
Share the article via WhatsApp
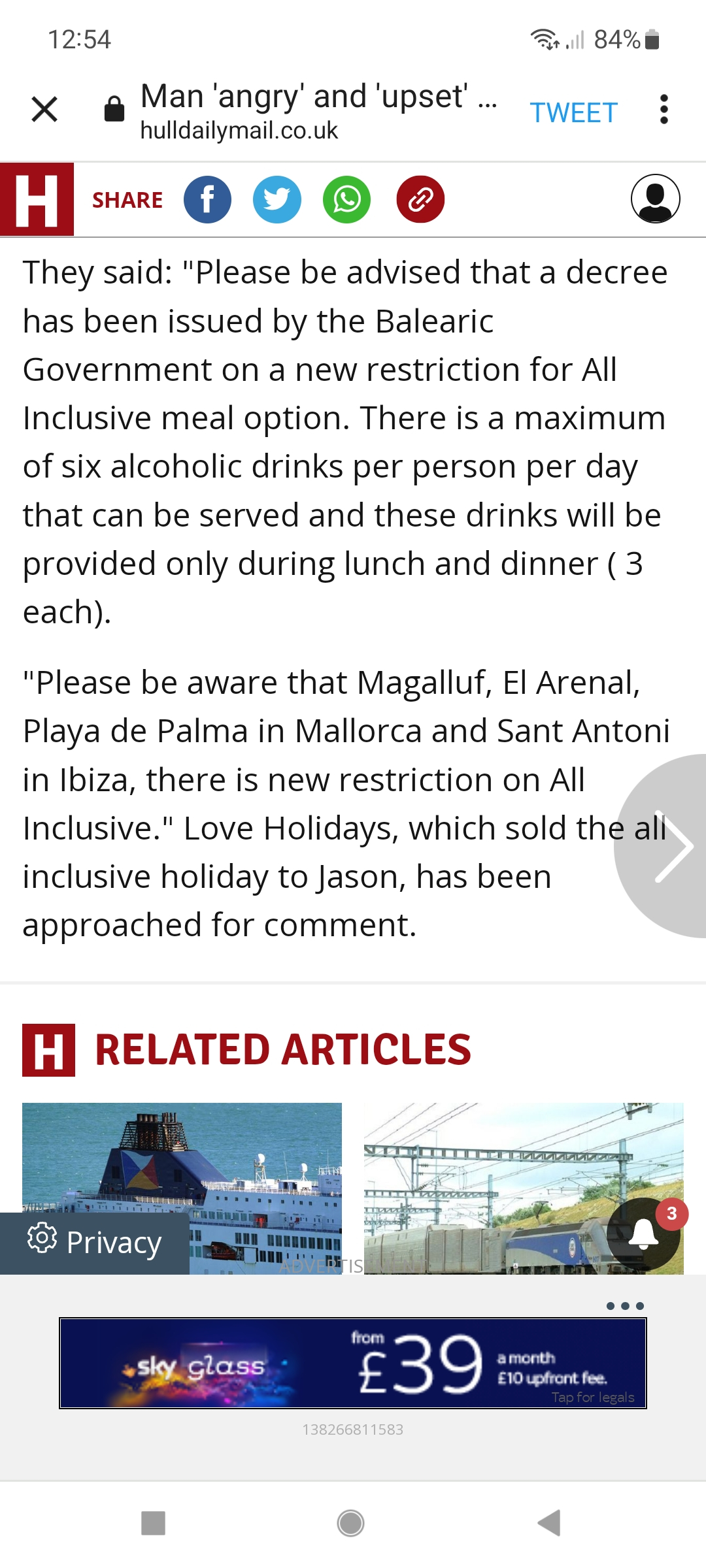tap(347, 199)
